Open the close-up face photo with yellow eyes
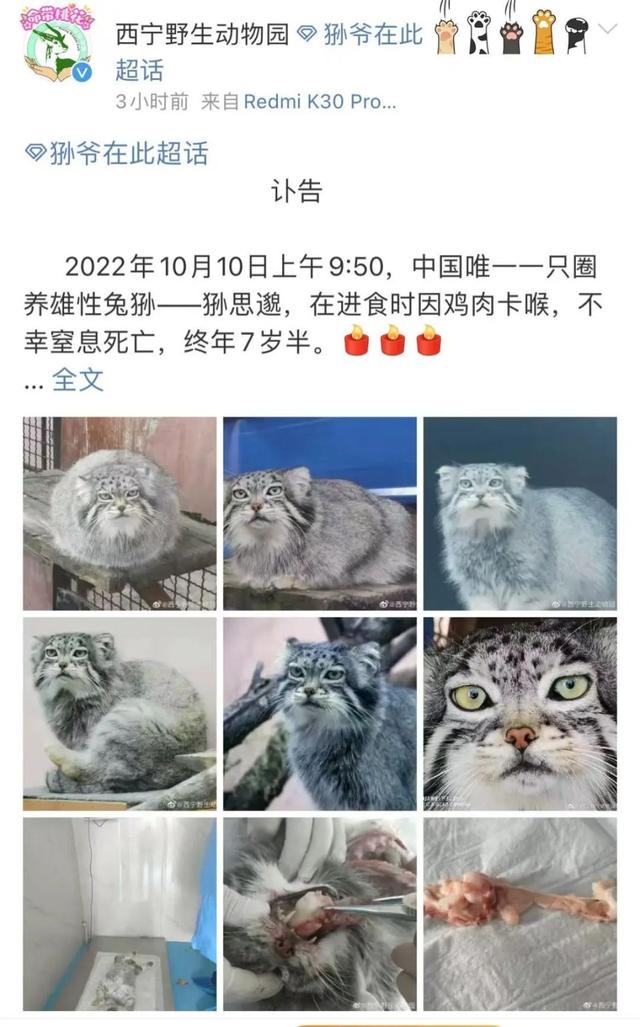Viewport: 640px width, 1027px height. [520, 713]
